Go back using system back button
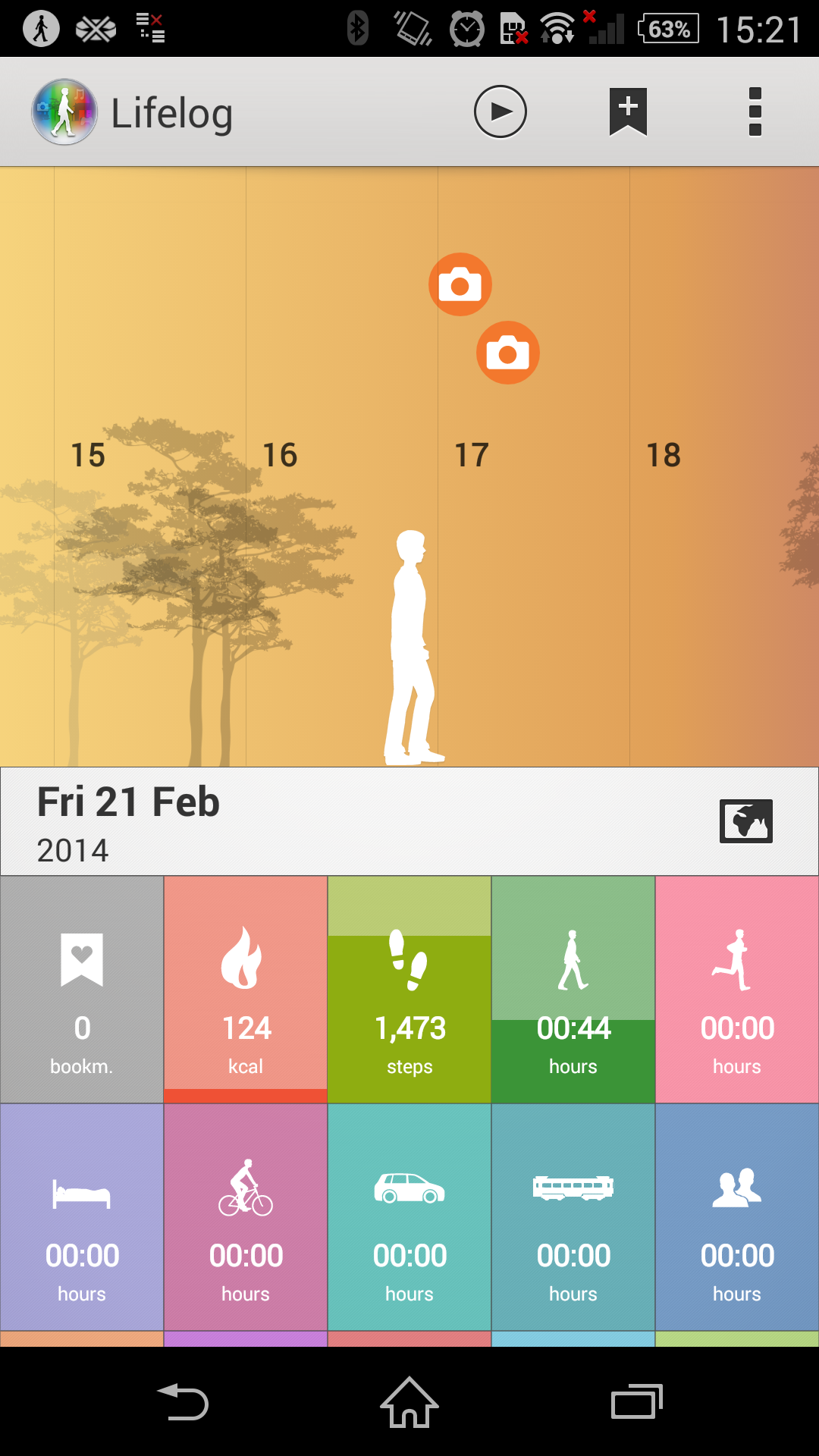 click(182, 1401)
